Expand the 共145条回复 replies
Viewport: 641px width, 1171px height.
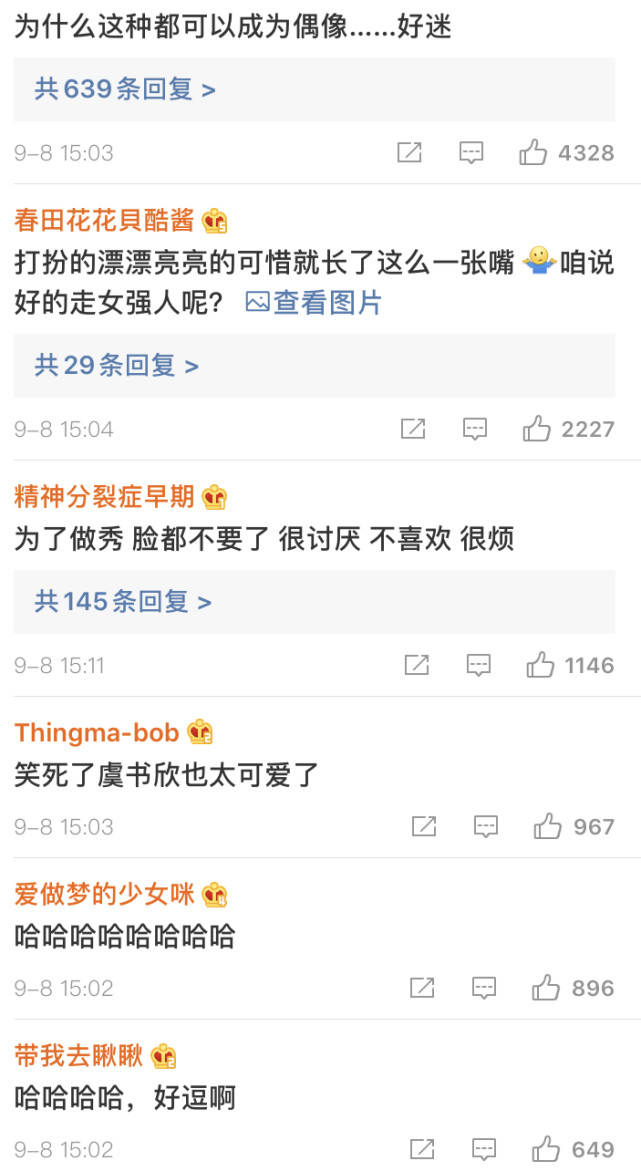point(123,602)
